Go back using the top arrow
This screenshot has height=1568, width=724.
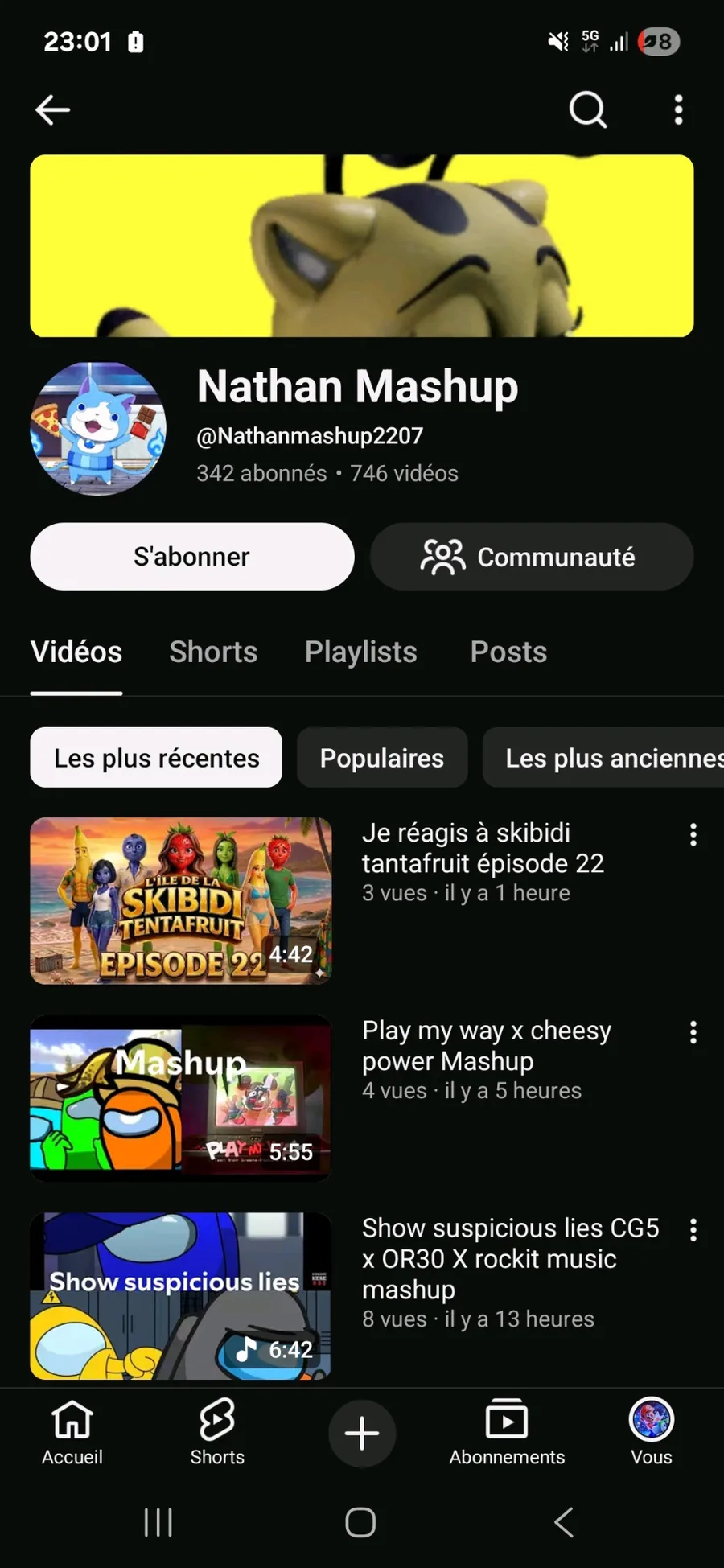tap(53, 110)
